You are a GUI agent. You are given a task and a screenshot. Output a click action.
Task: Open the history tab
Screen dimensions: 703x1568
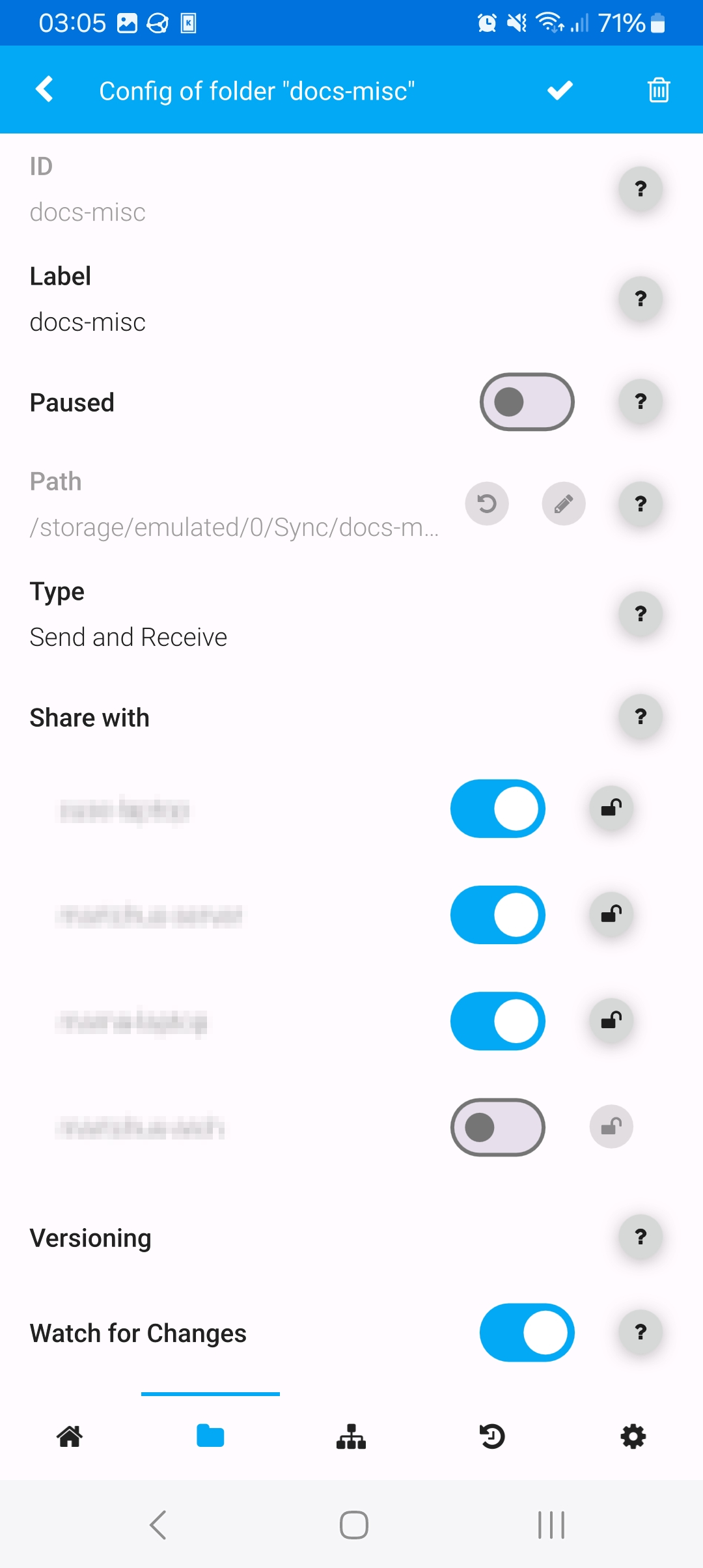492,1436
